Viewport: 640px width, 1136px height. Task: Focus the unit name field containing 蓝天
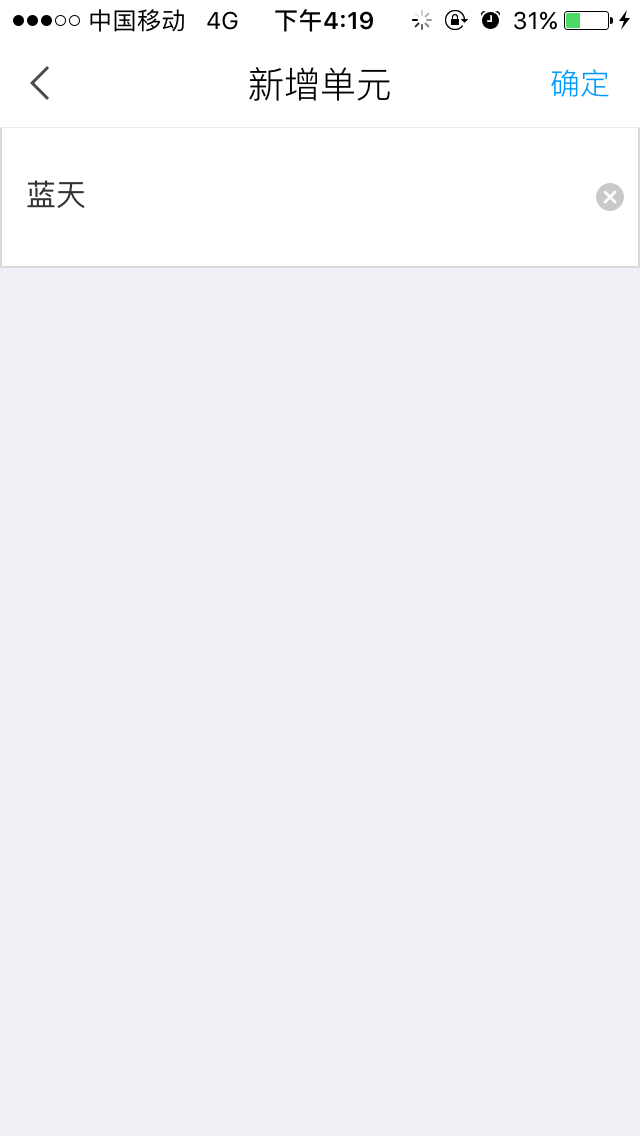coord(320,197)
